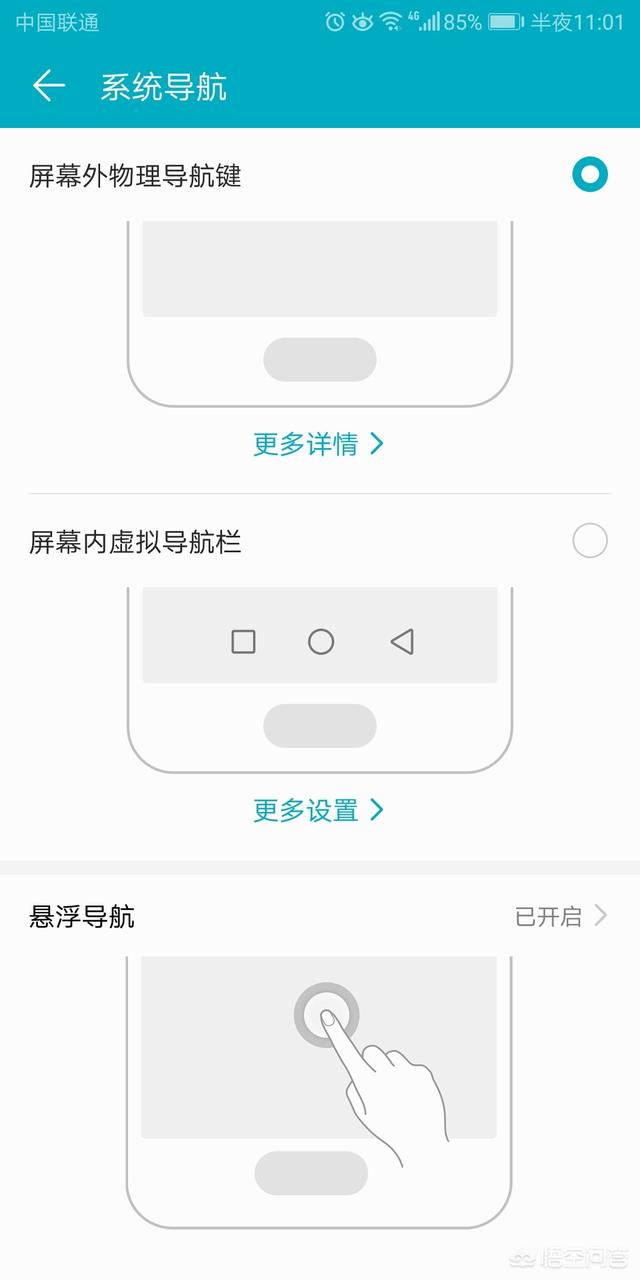Select 屏幕外物理导航键 radio option
The image size is (640, 1280).
[x=589, y=176]
